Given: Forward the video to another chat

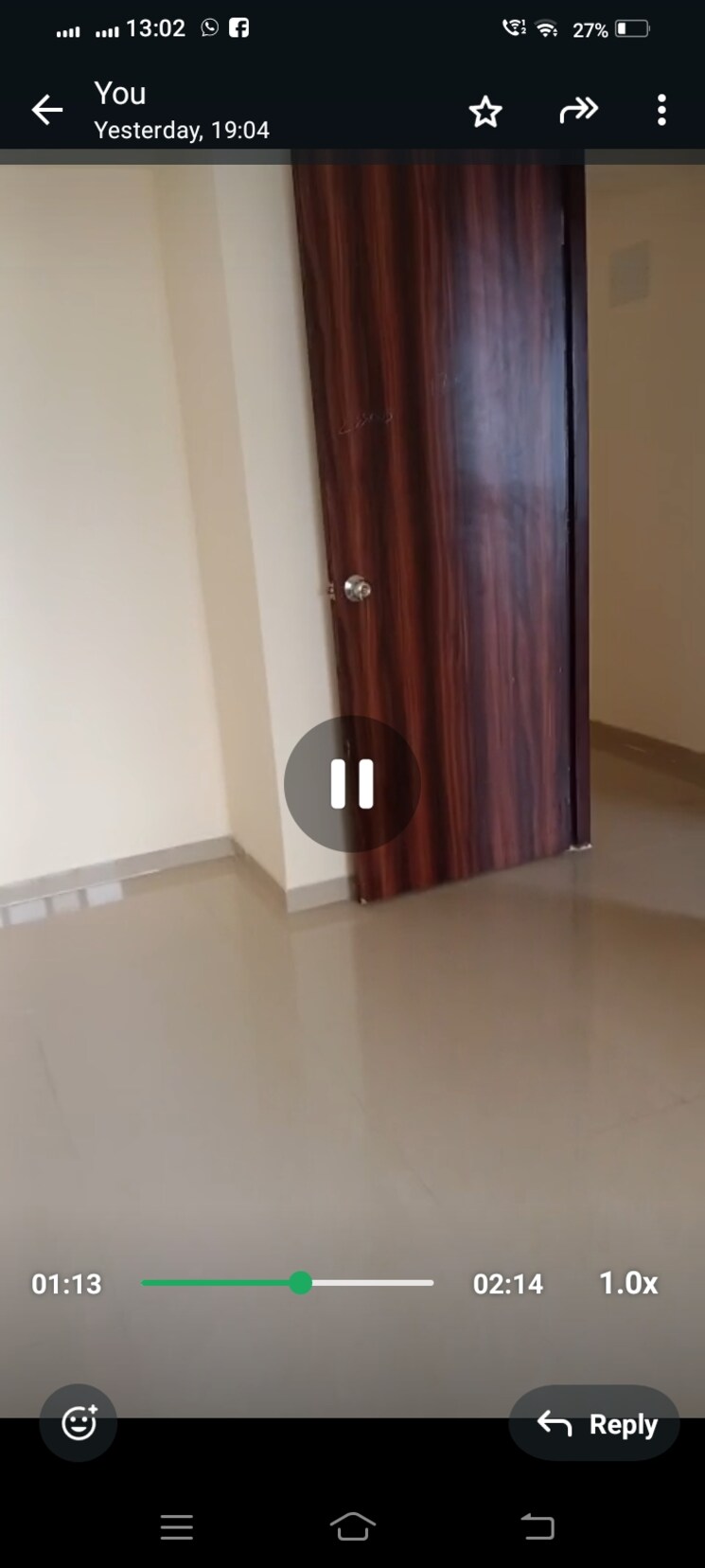Looking at the screenshot, I should tap(579, 111).
